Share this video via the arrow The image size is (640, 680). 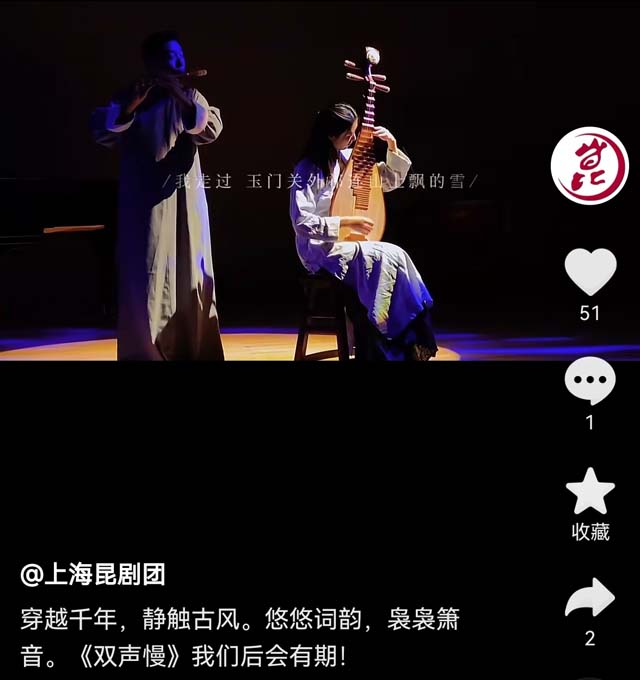pyautogui.click(x=590, y=599)
